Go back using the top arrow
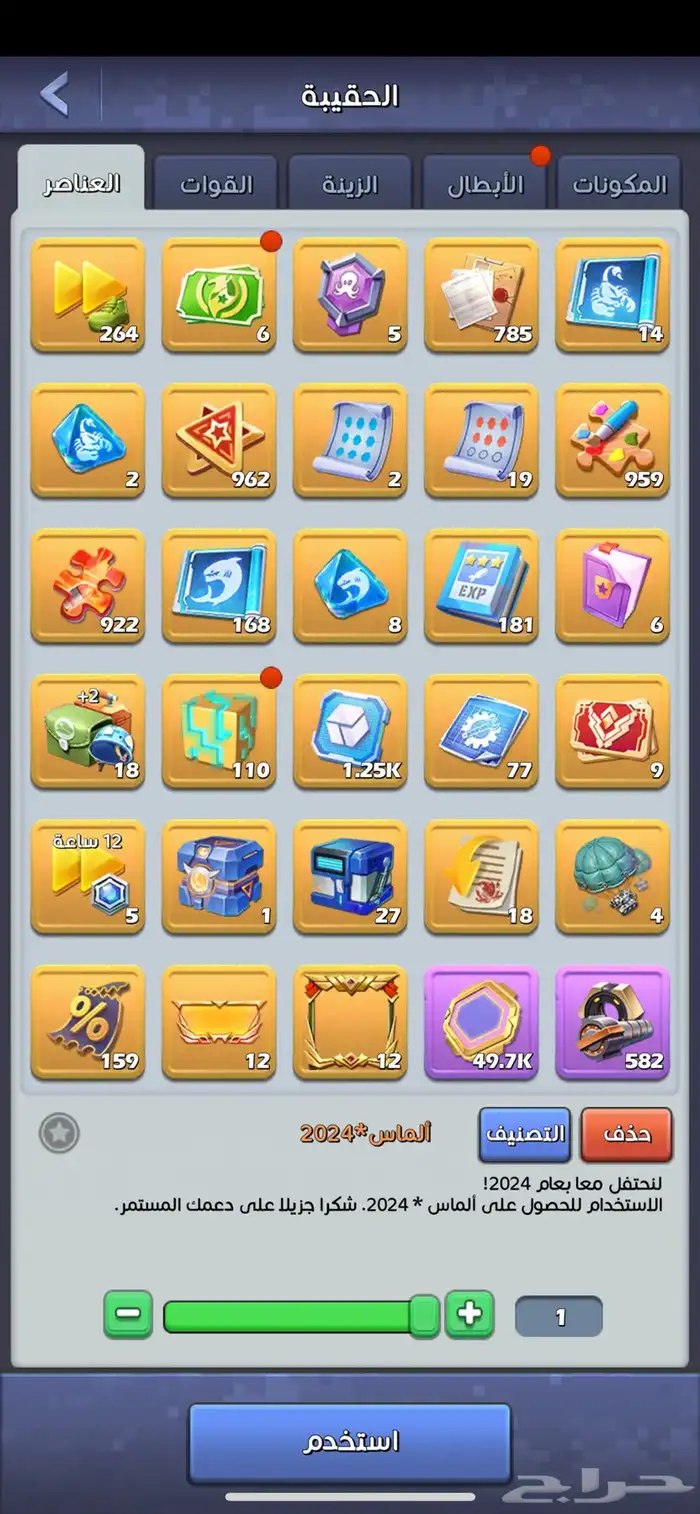 coord(55,95)
